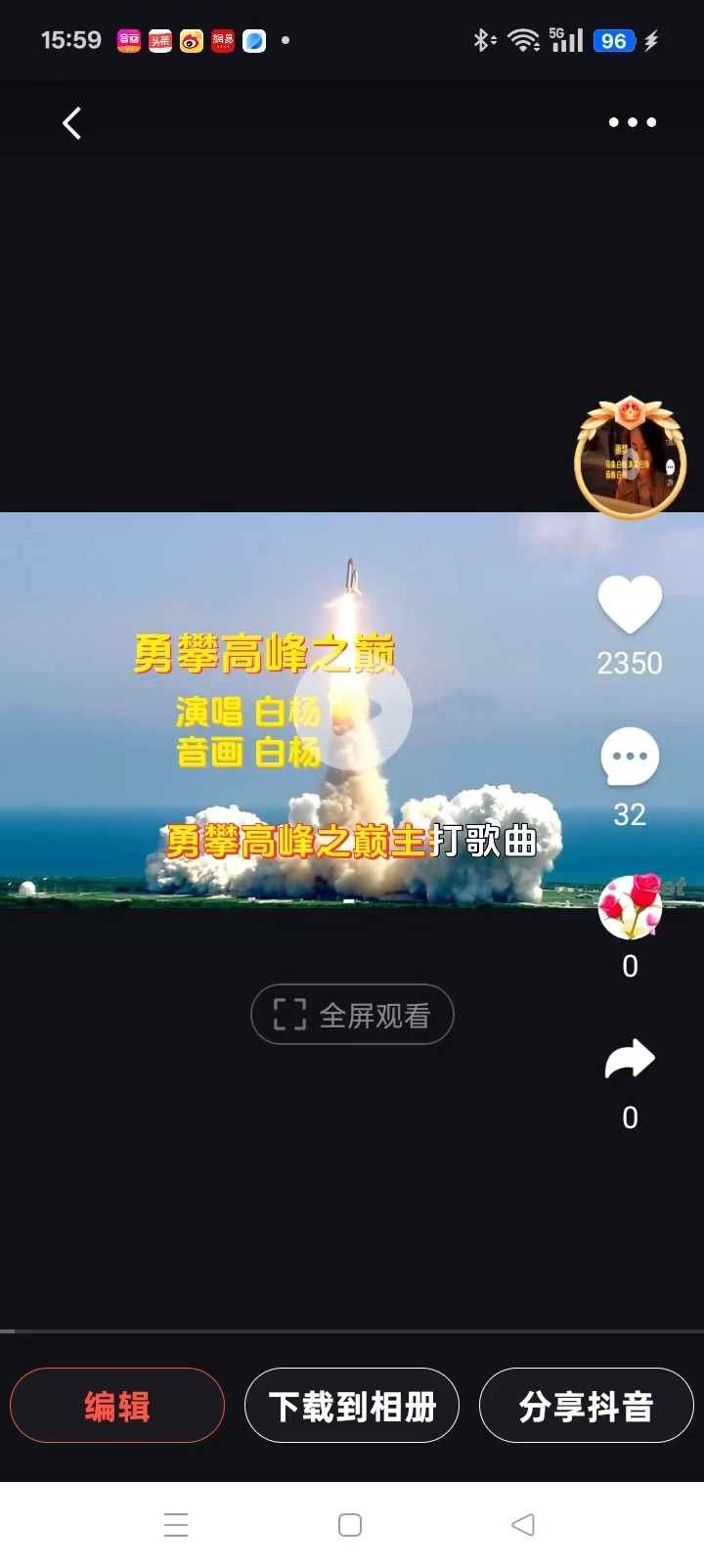The width and height of the screenshot is (704, 1568).
Task: Enter 全屏观看 fullscreen mode
Action: point(352,1015)
